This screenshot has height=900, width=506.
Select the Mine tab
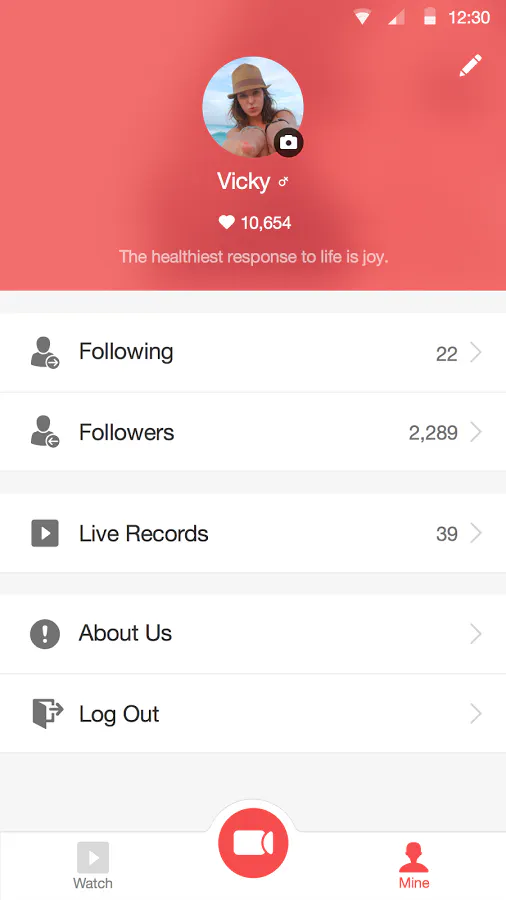[414, 866]
